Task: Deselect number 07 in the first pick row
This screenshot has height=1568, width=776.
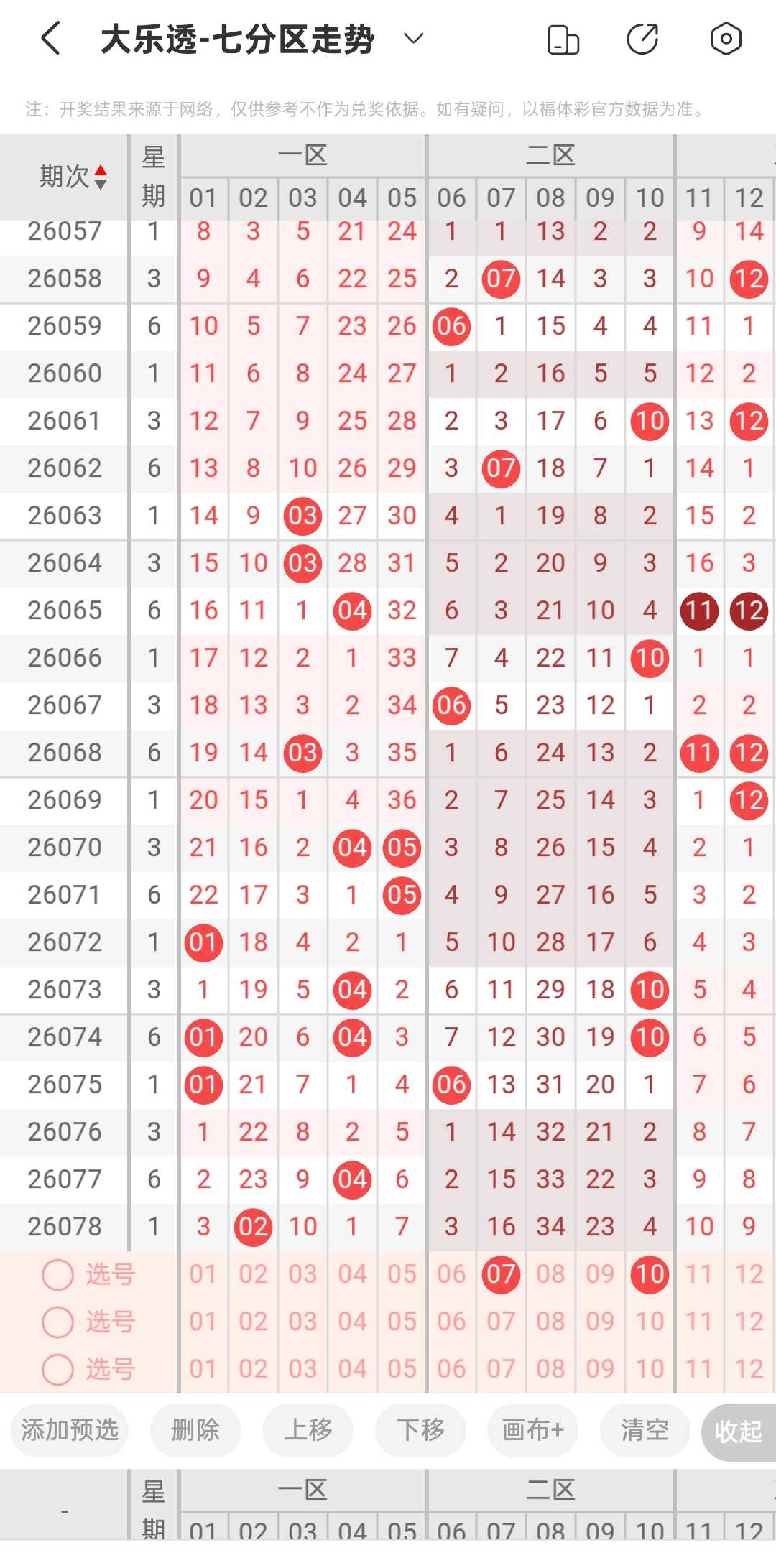Action: [x=501, y=1274]
